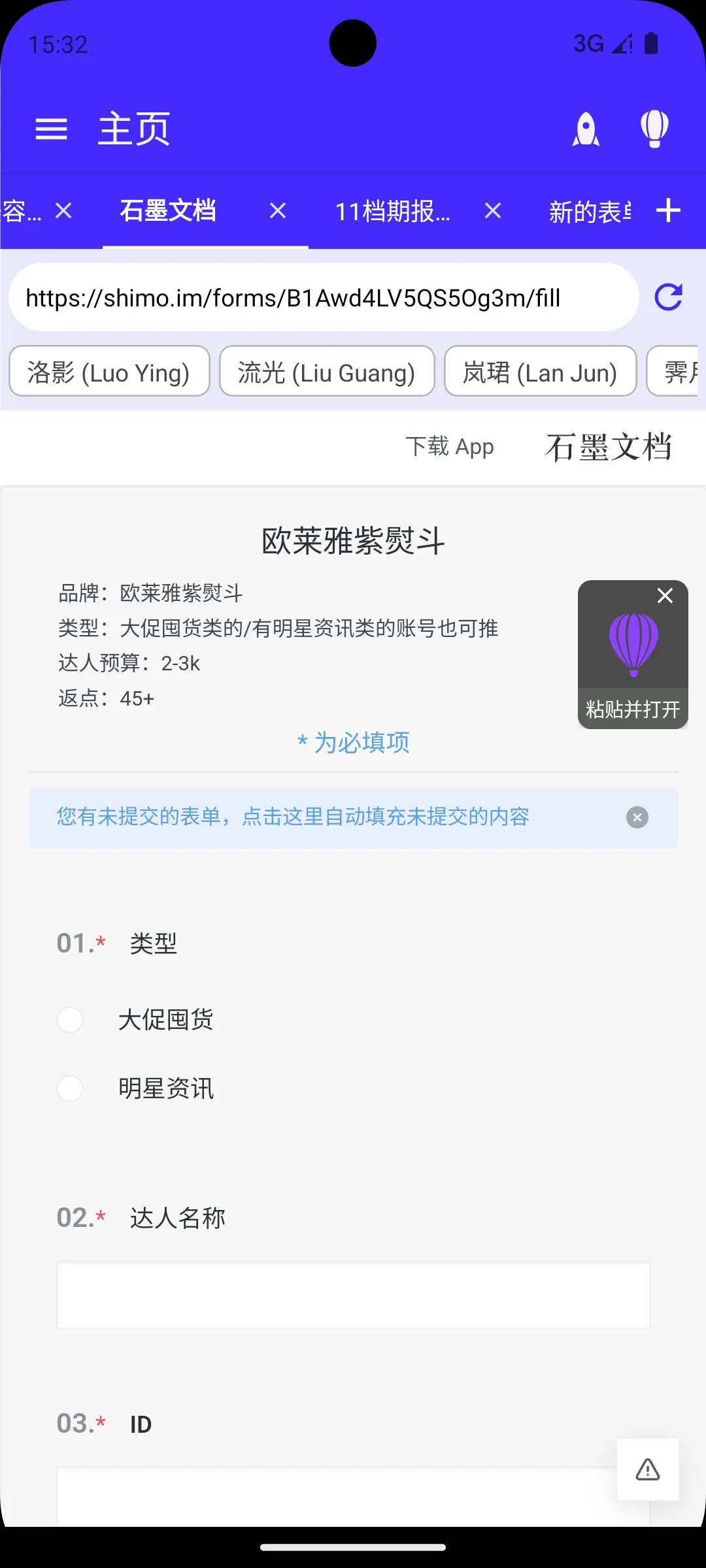Reload the current page
This screenshot has width=706, height=1568.
tap(668, 297)
